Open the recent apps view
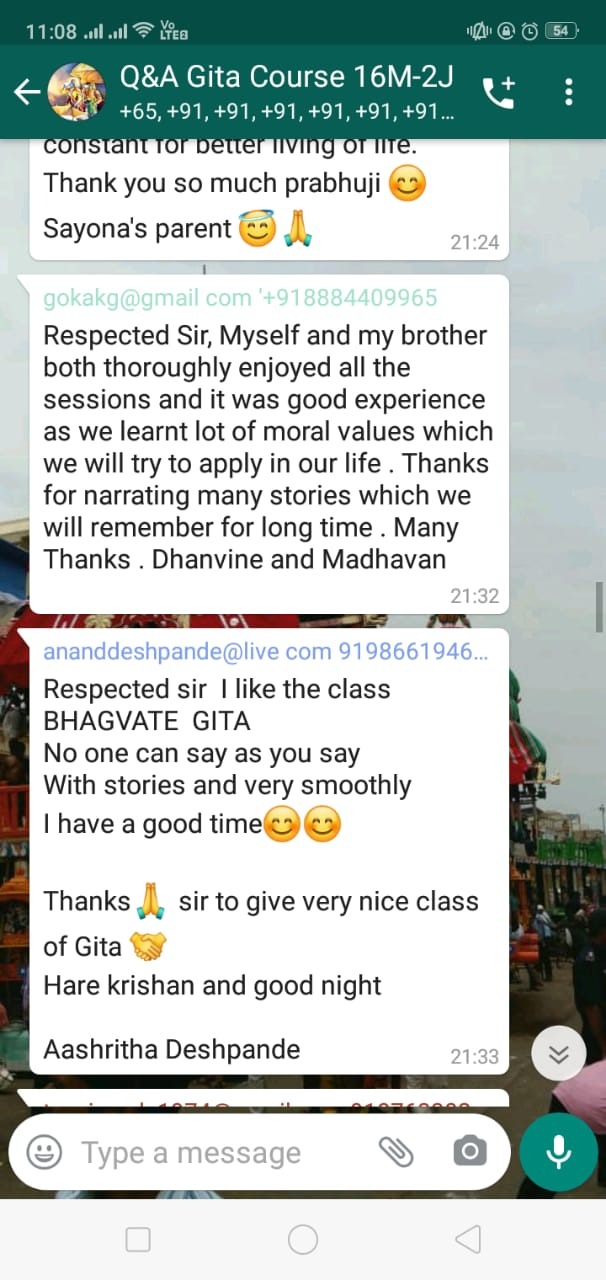The image size is (606, 1280). point(138,1240)
